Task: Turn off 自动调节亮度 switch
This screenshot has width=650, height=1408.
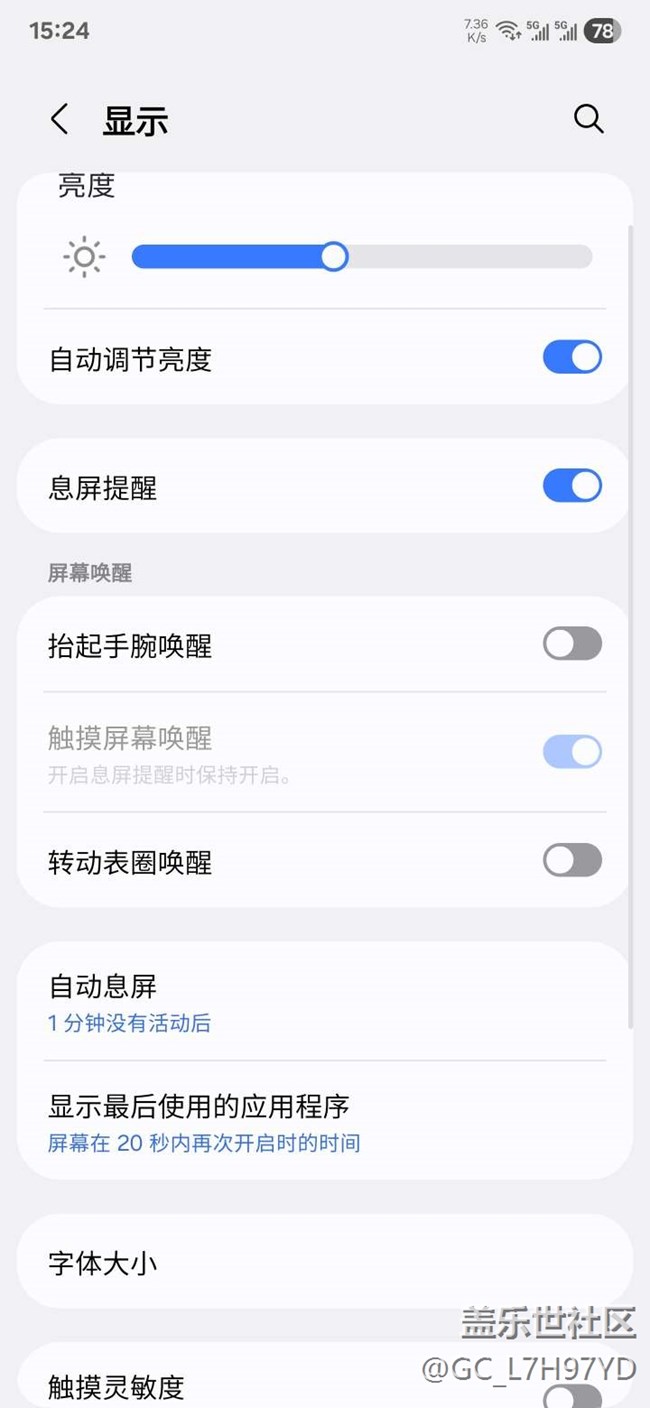Action: [572, 358]
